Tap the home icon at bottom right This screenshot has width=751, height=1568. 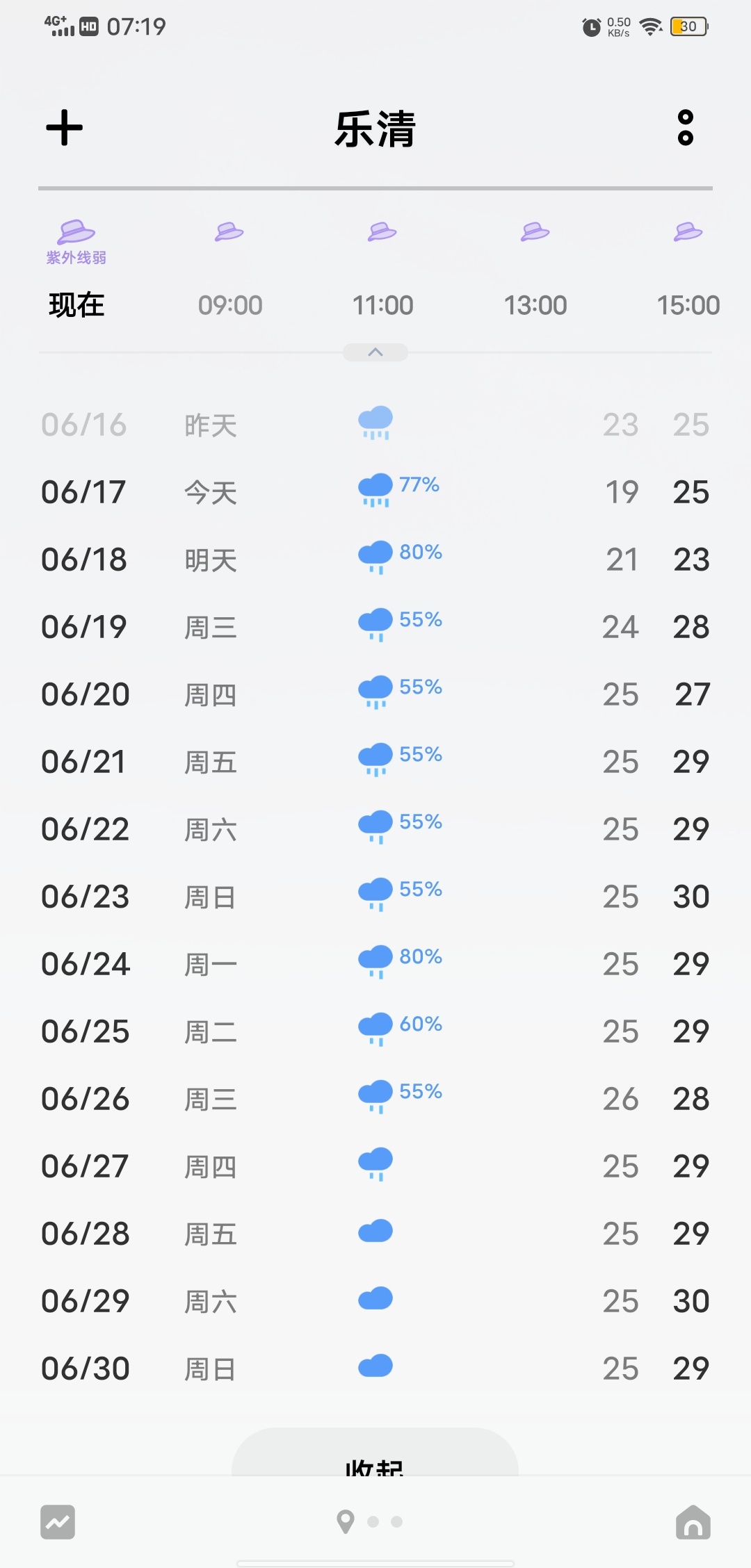pos(693,1522)
